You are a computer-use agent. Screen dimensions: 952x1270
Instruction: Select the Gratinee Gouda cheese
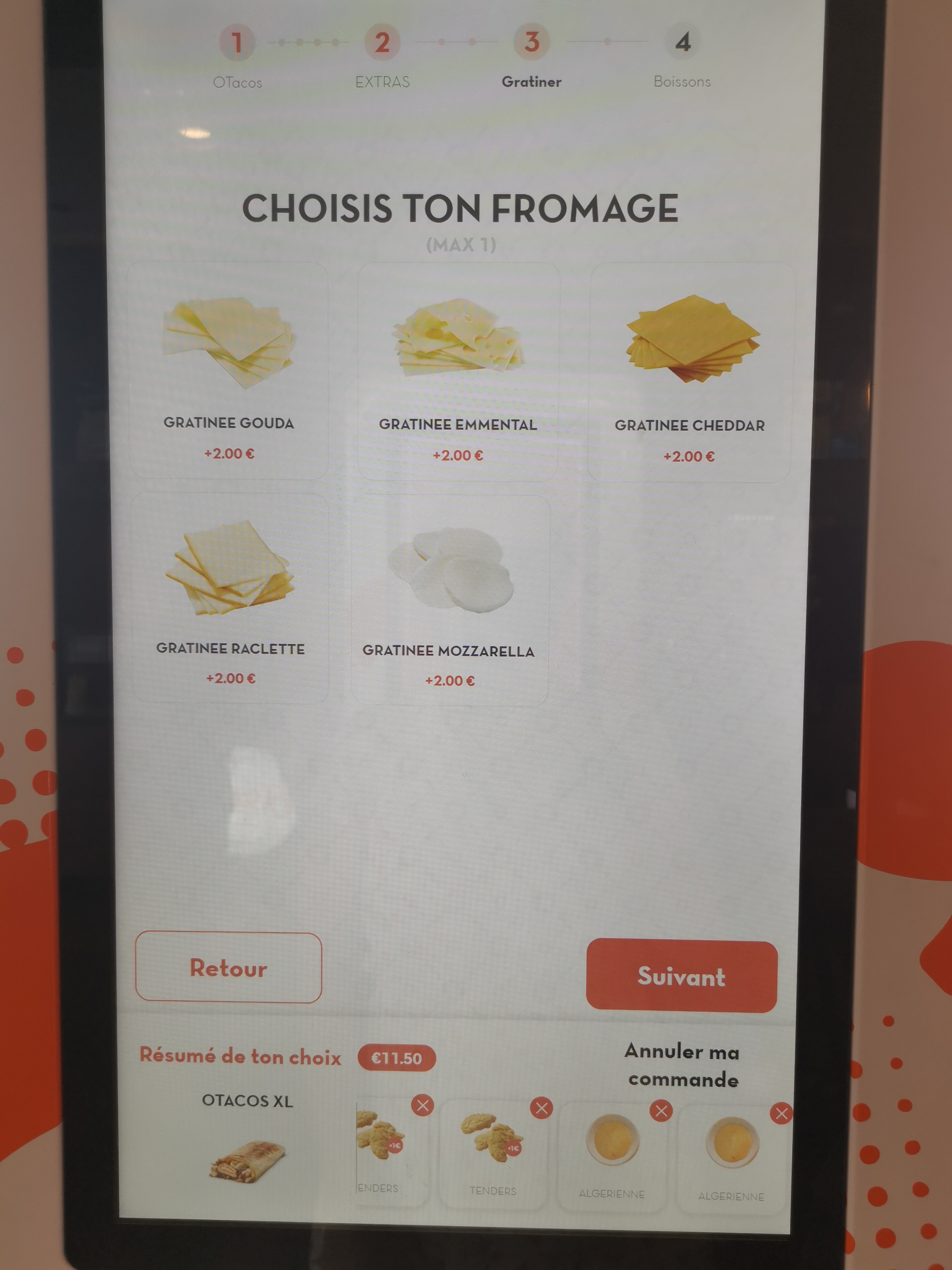pyautogui.click(x=228, y=370)
